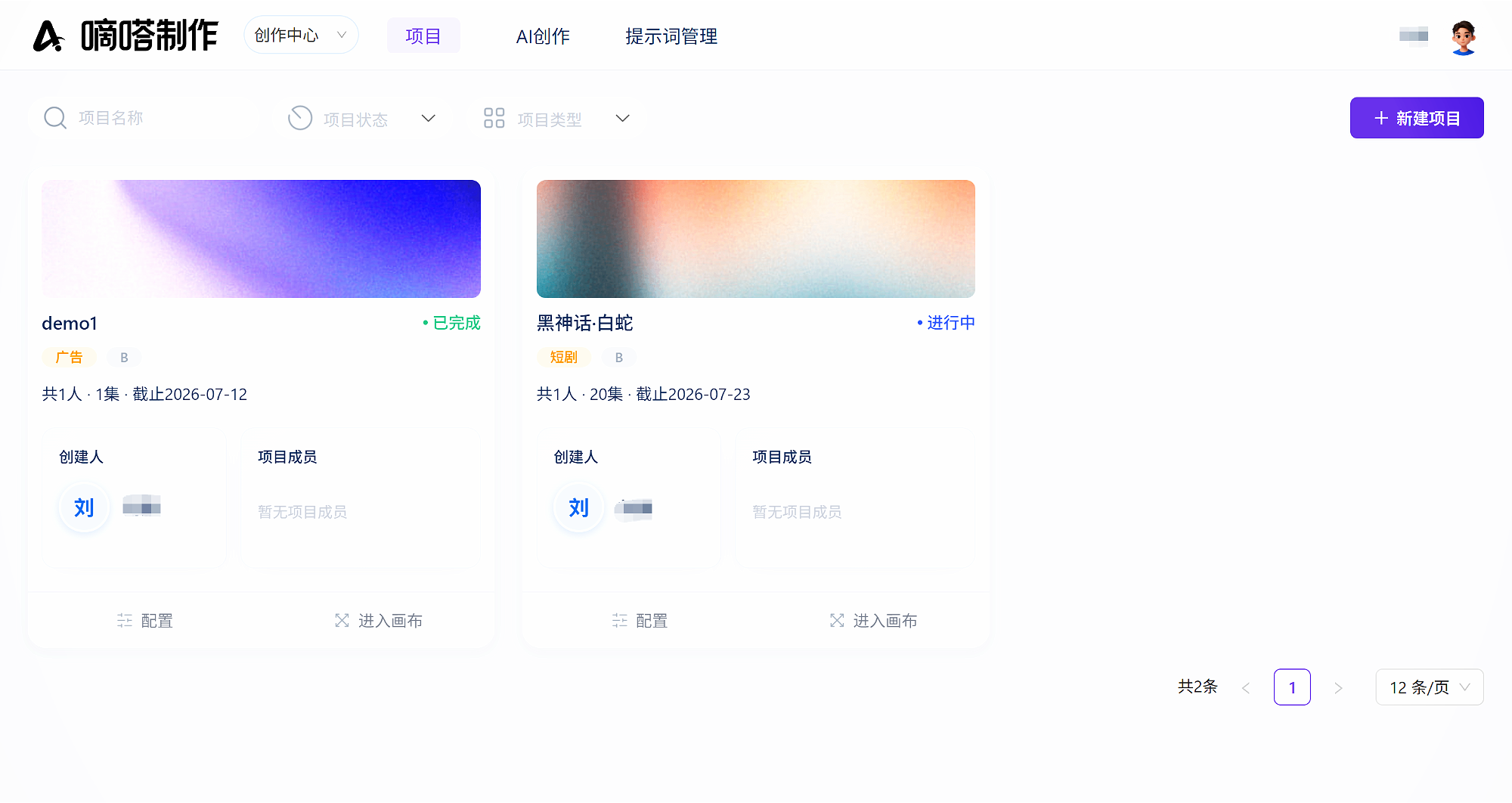1512x803 pixels.
Task: Enter the canvas for demo1
Action: tap(379, 621)
